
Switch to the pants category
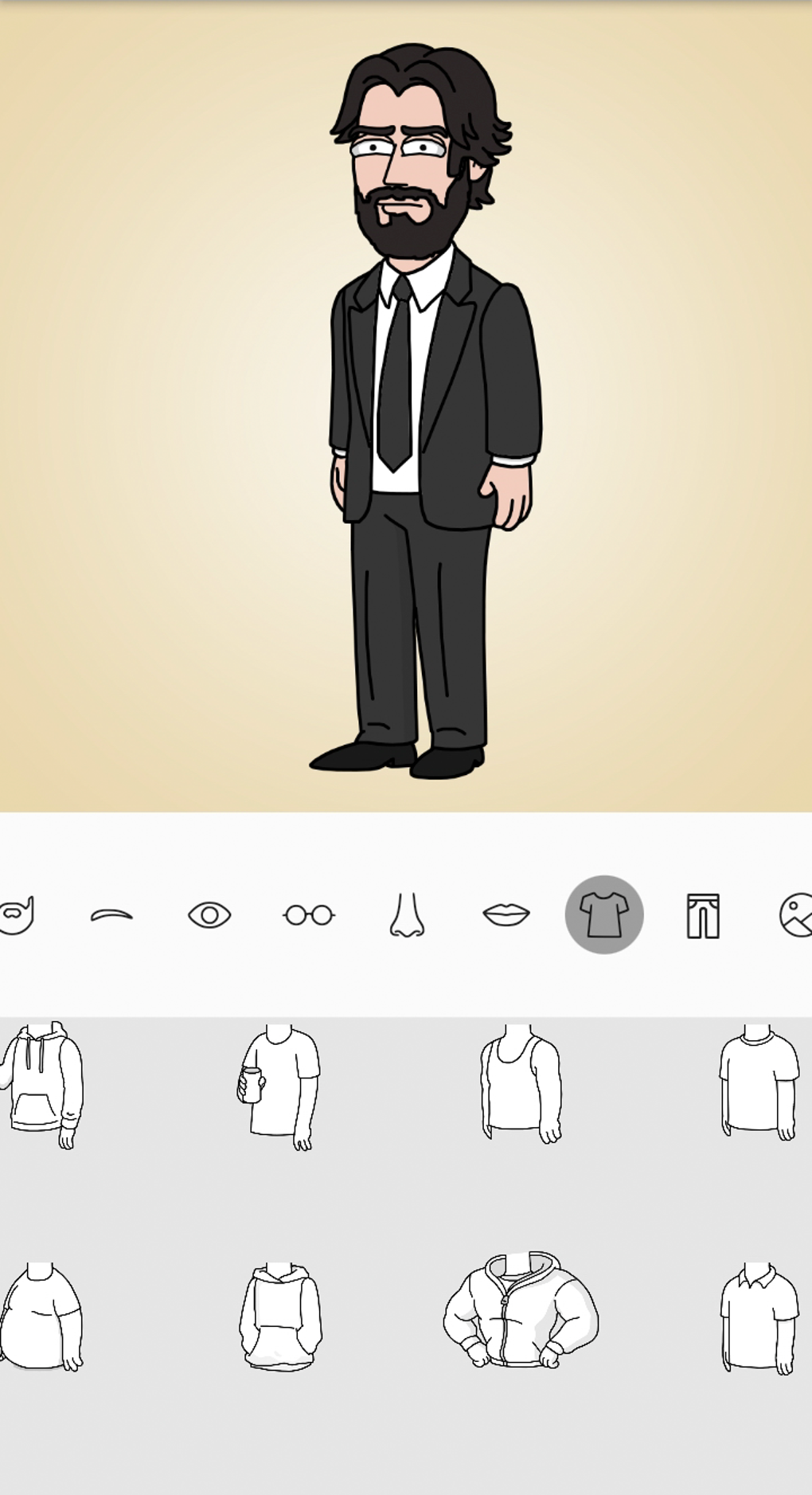click(x=703, y=916)
